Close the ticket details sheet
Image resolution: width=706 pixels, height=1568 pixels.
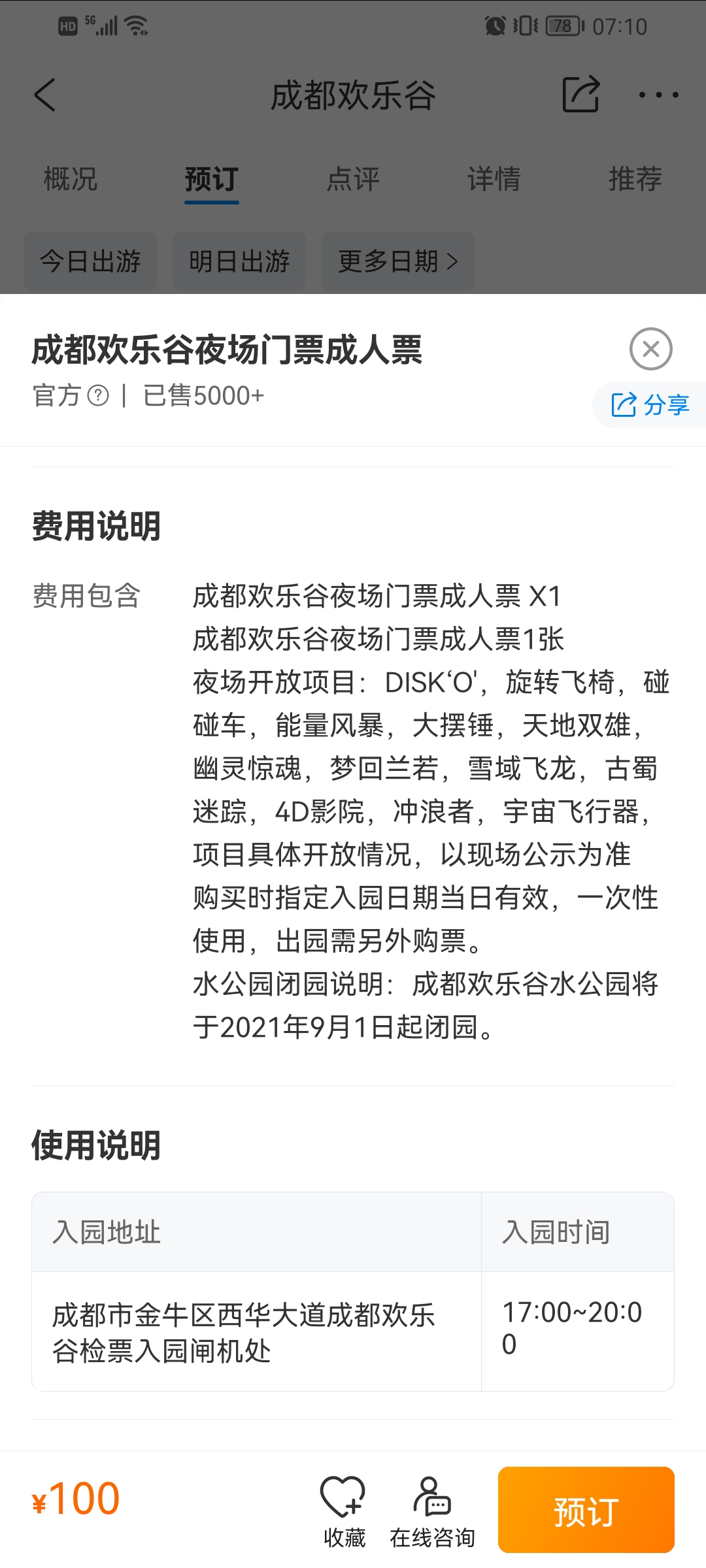pos(650,349)
